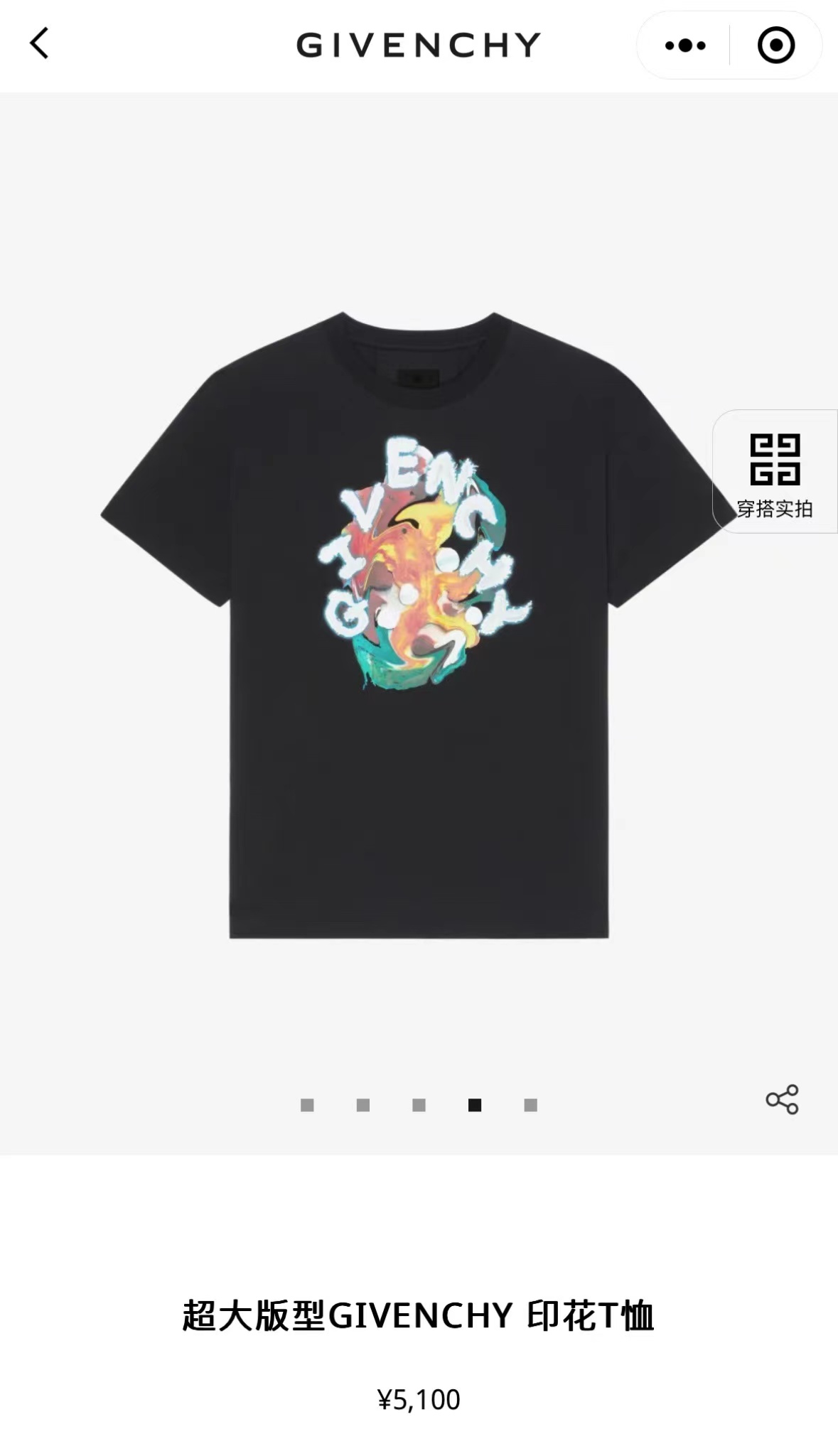The image size is (838, 1456).
Task: Open the 穿搭实拍 outfit photos panel
Action: 775,472
